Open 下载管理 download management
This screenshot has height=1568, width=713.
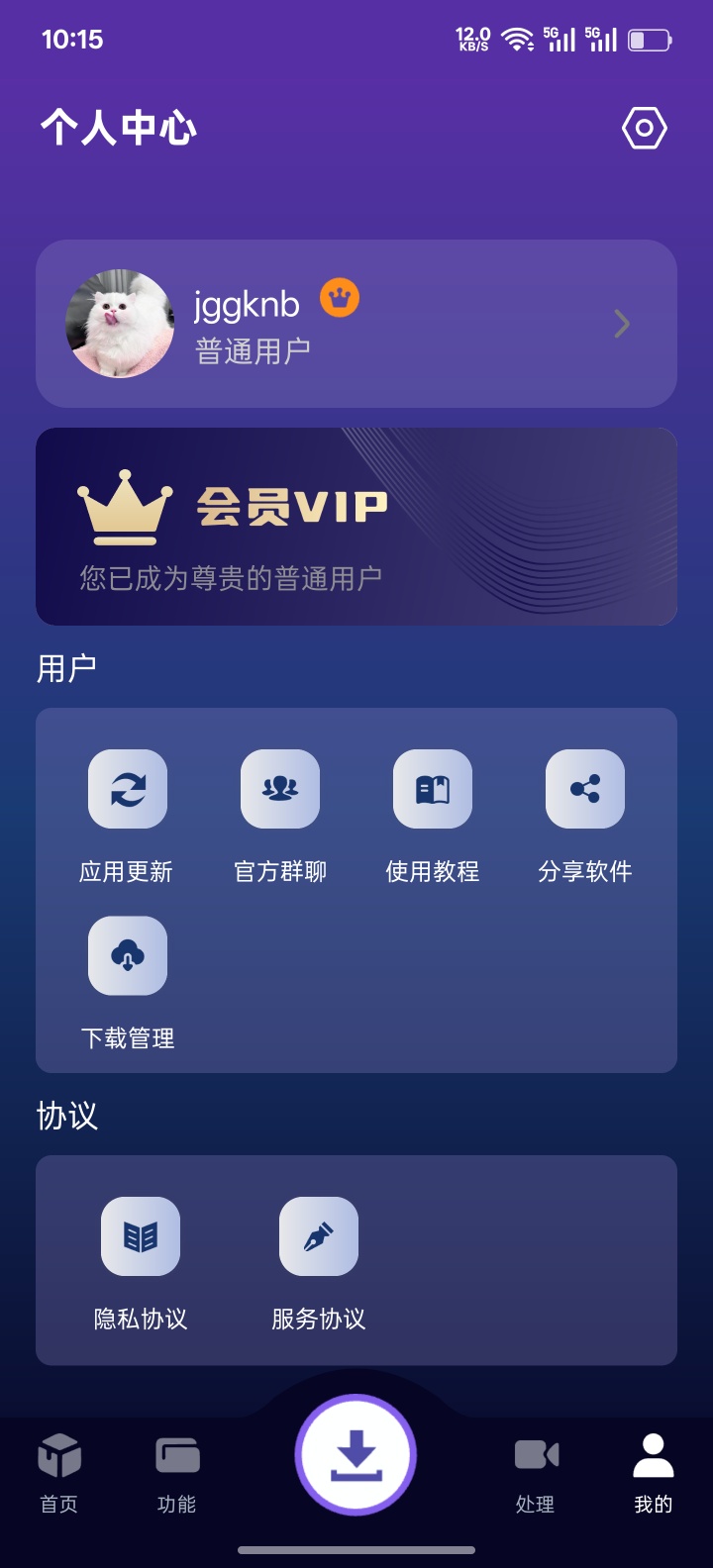[x=128, y=955]
